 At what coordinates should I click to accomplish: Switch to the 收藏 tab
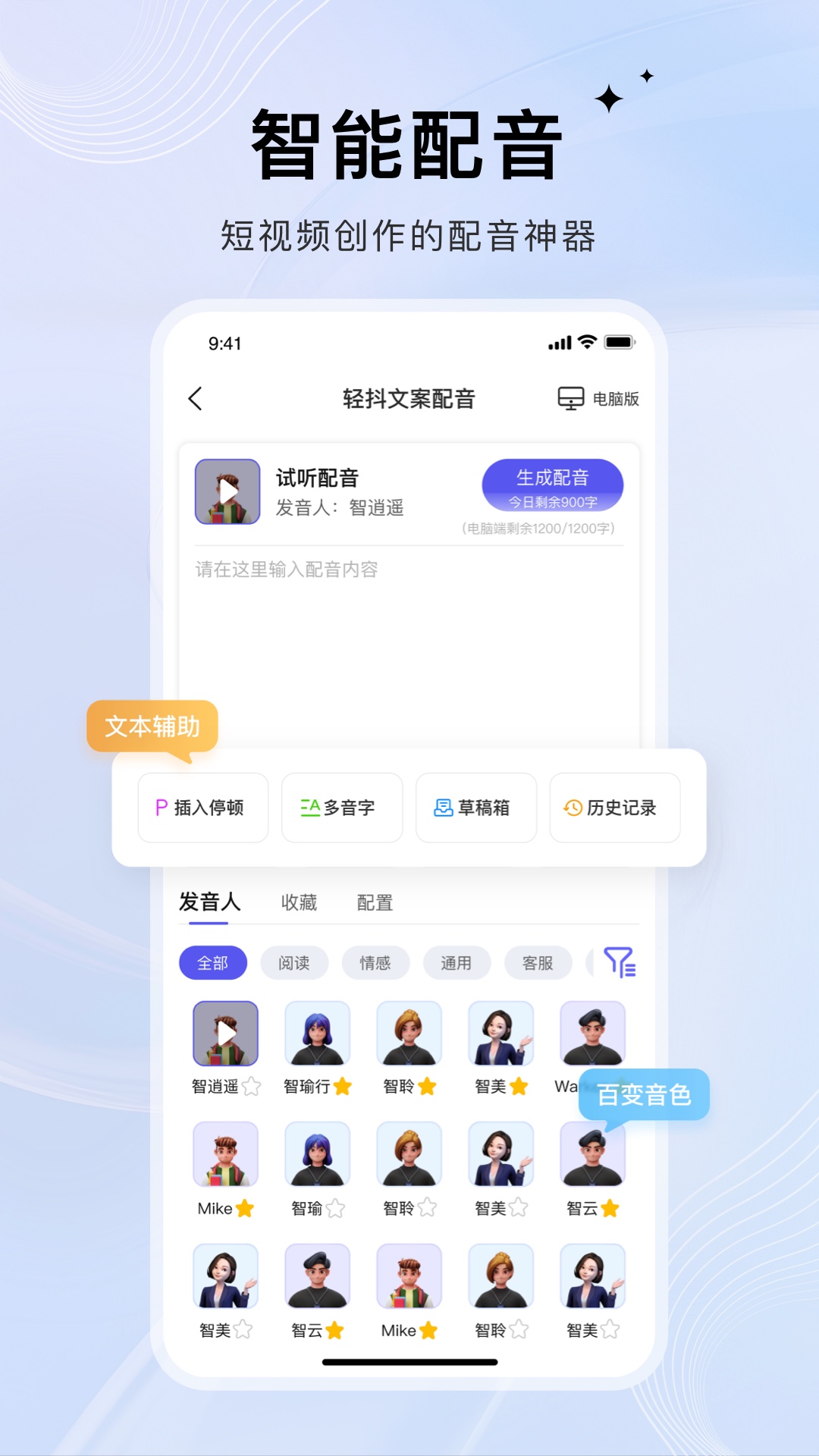click(x=299, y=902)
